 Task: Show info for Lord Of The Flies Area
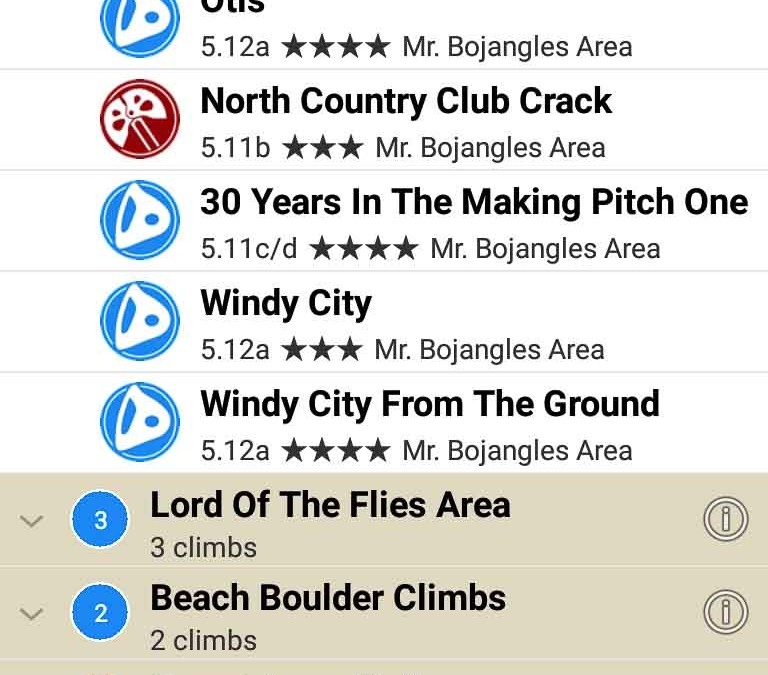pyautogui.click(x=725, y=519)
